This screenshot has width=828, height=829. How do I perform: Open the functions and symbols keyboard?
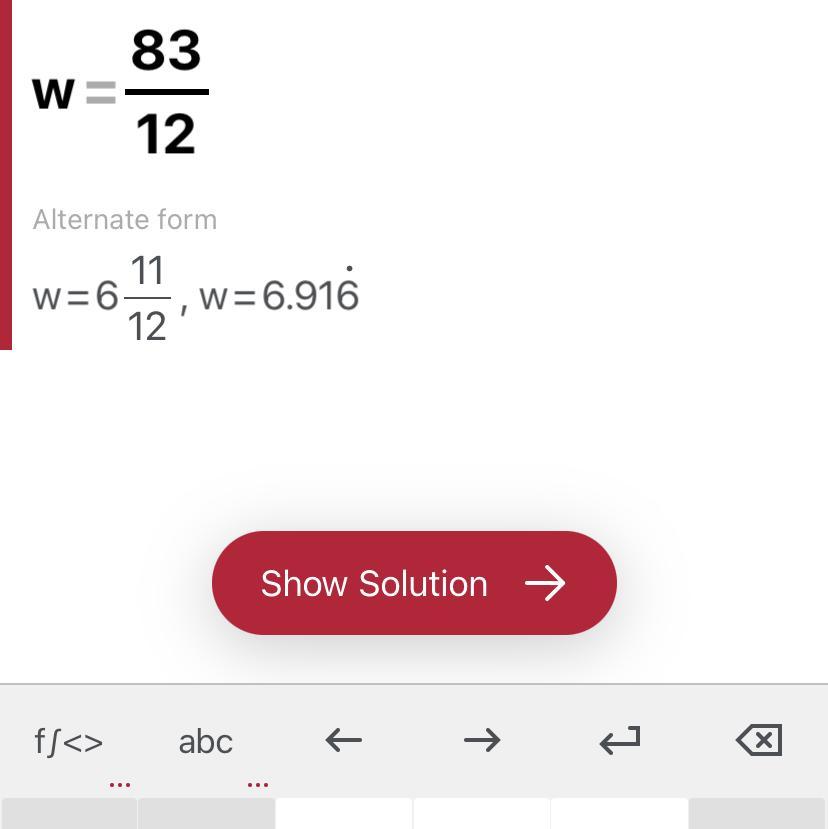pyautogui.click(x=69, y=741)
